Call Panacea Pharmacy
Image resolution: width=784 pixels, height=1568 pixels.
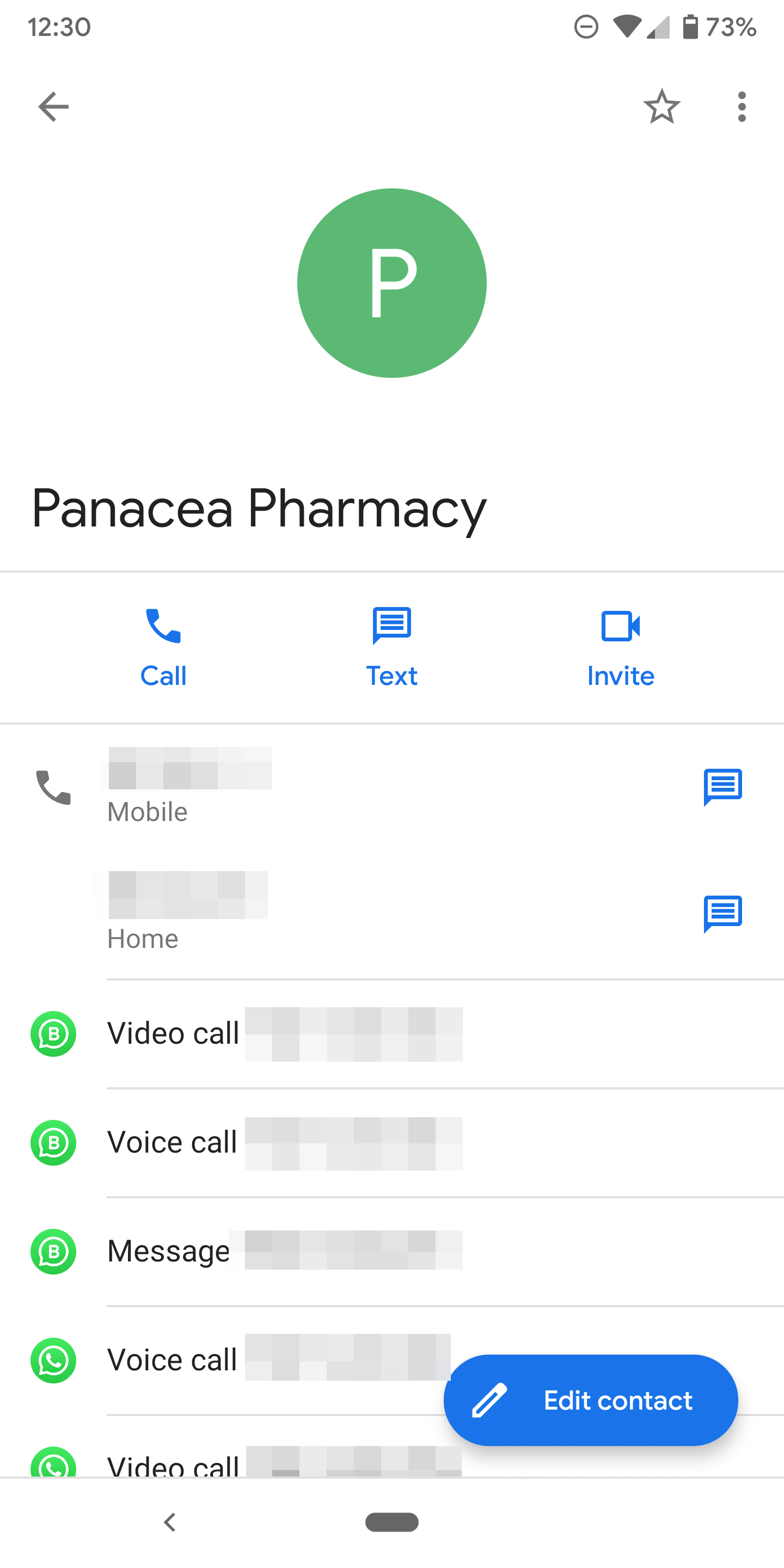click(163, 648)
